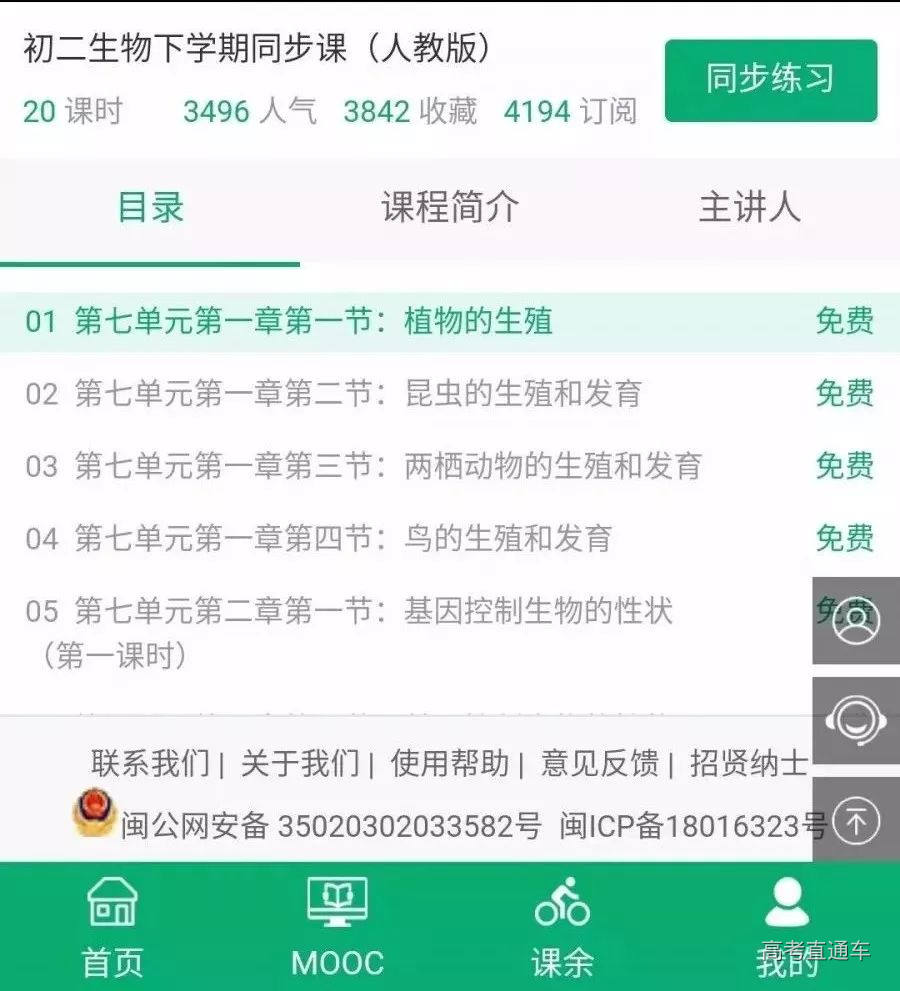The image size is (900, 991).
Task: Open the 意见反馈 link
Action: click(x=600, y=764)
